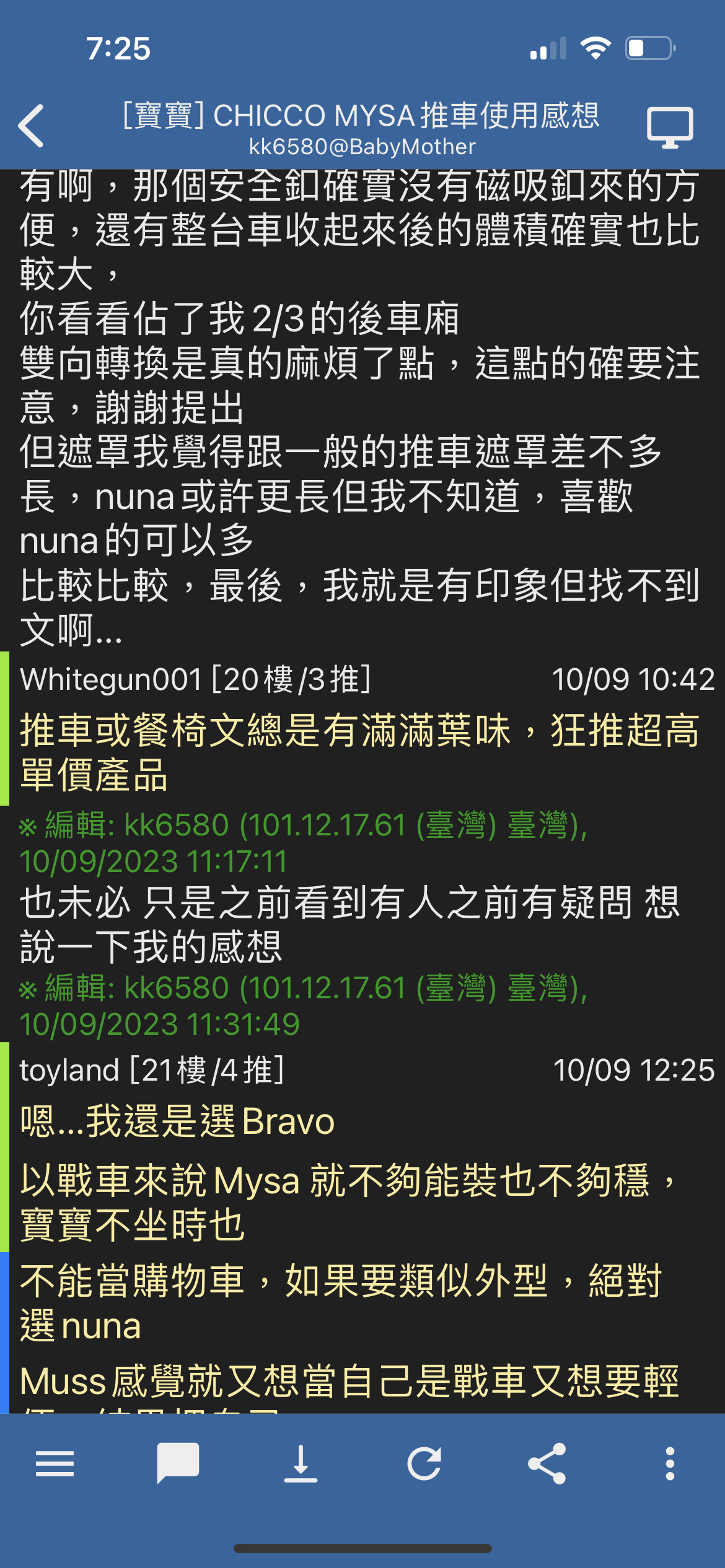Select toyland's comment on floor 21
Viewport: 725px width, 1568px height.
point(359,1121)
